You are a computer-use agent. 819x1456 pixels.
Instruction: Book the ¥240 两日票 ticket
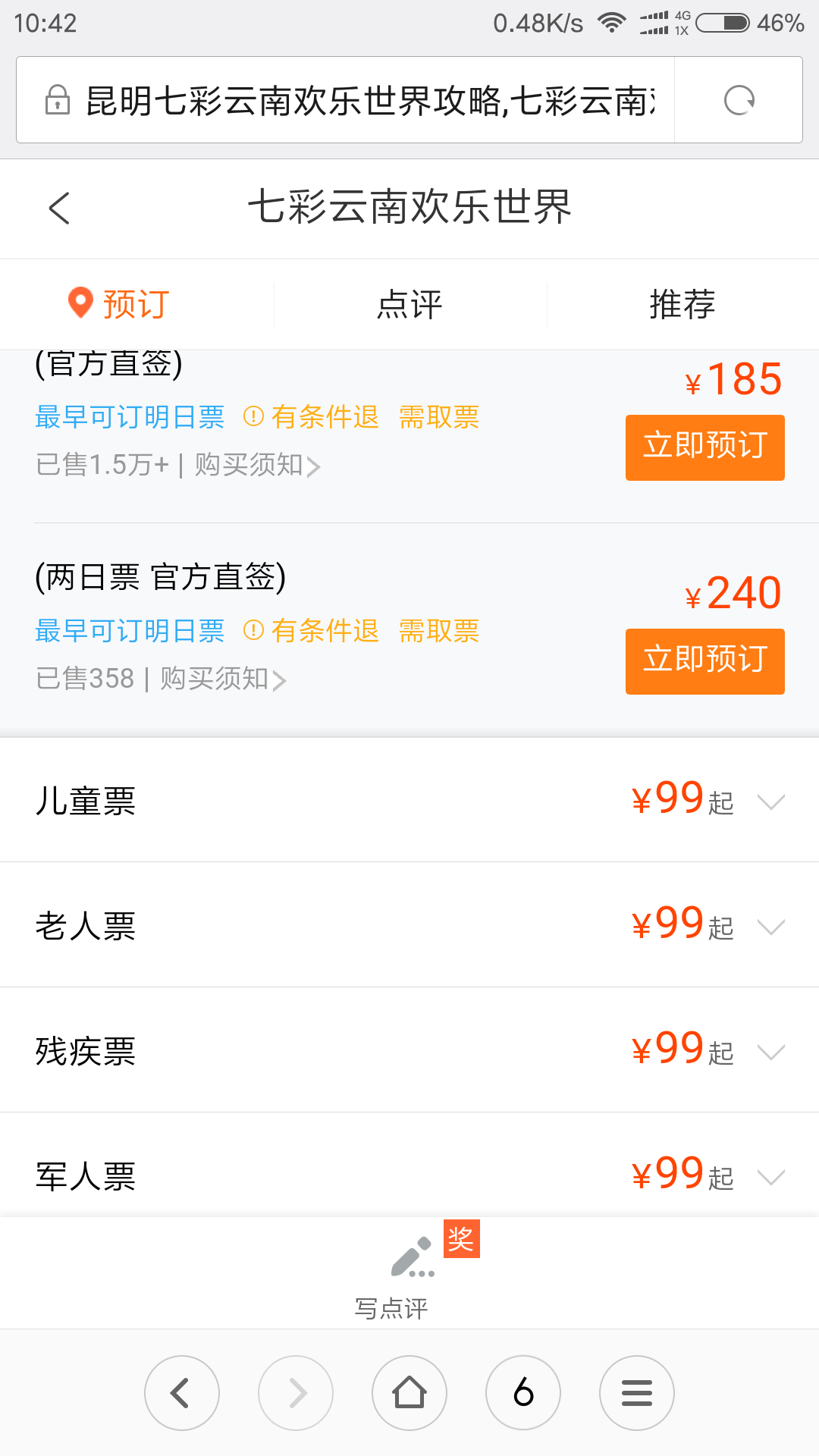point(704,661)
